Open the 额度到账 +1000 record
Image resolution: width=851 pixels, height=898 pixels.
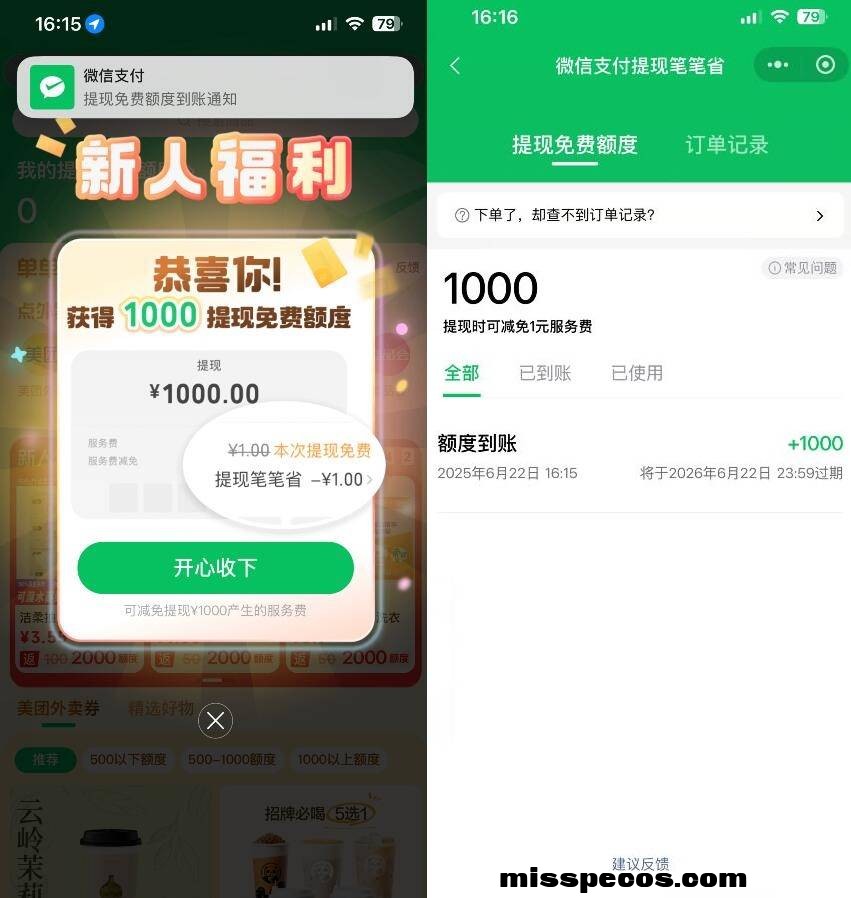point(639,457)
